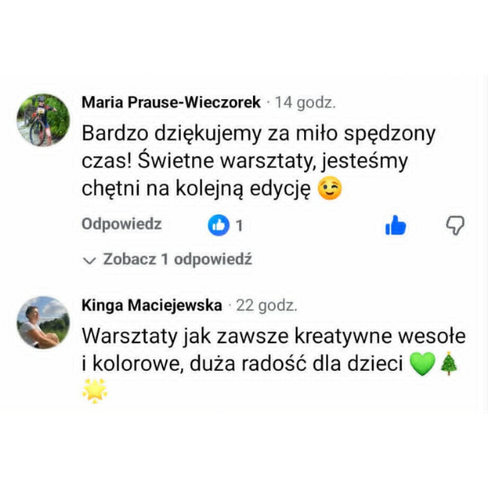The width and height of the screenshot is (488, 488).
Task: Open Maria Prause-Wieczorek's profile name
Action: [x=171, y=102]
